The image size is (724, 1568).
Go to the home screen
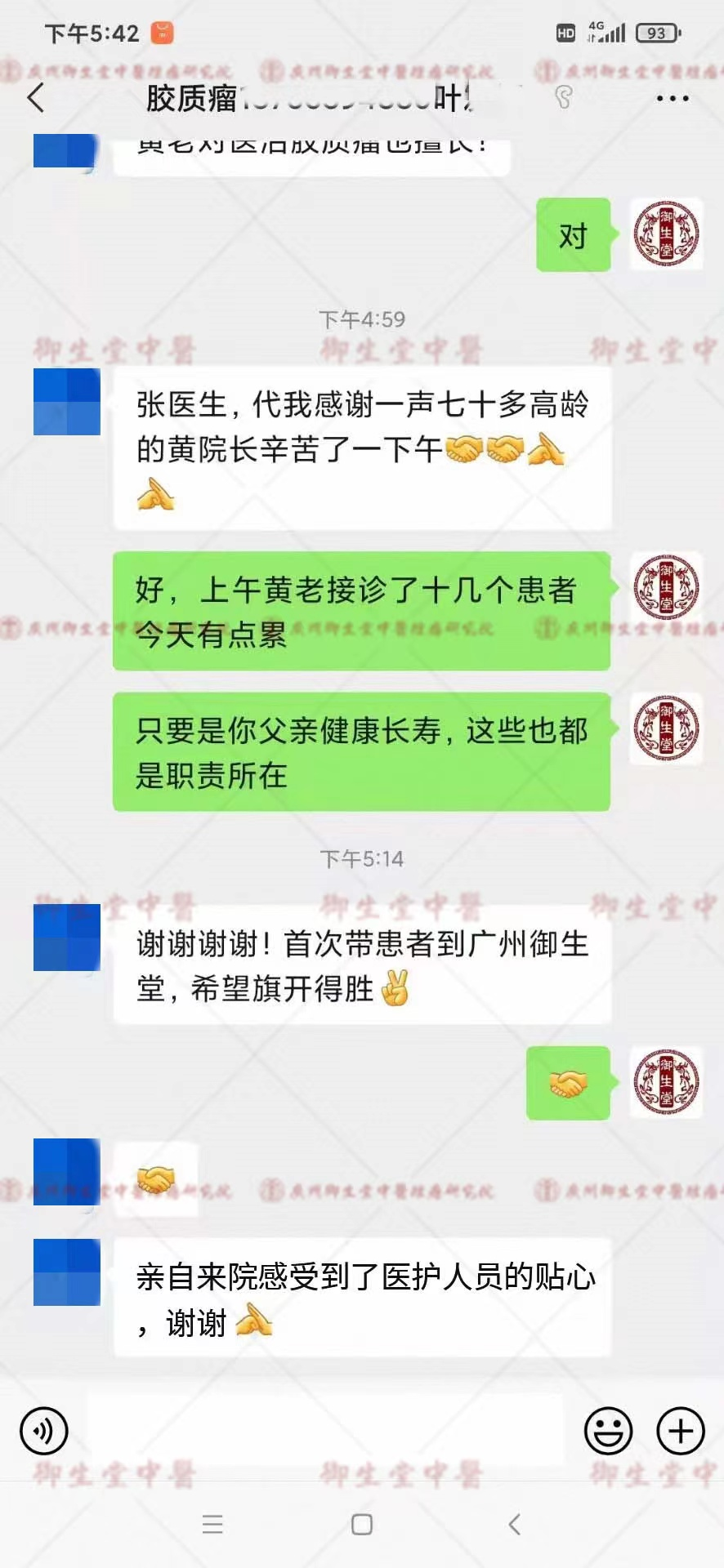click(x=361, y=1524)
